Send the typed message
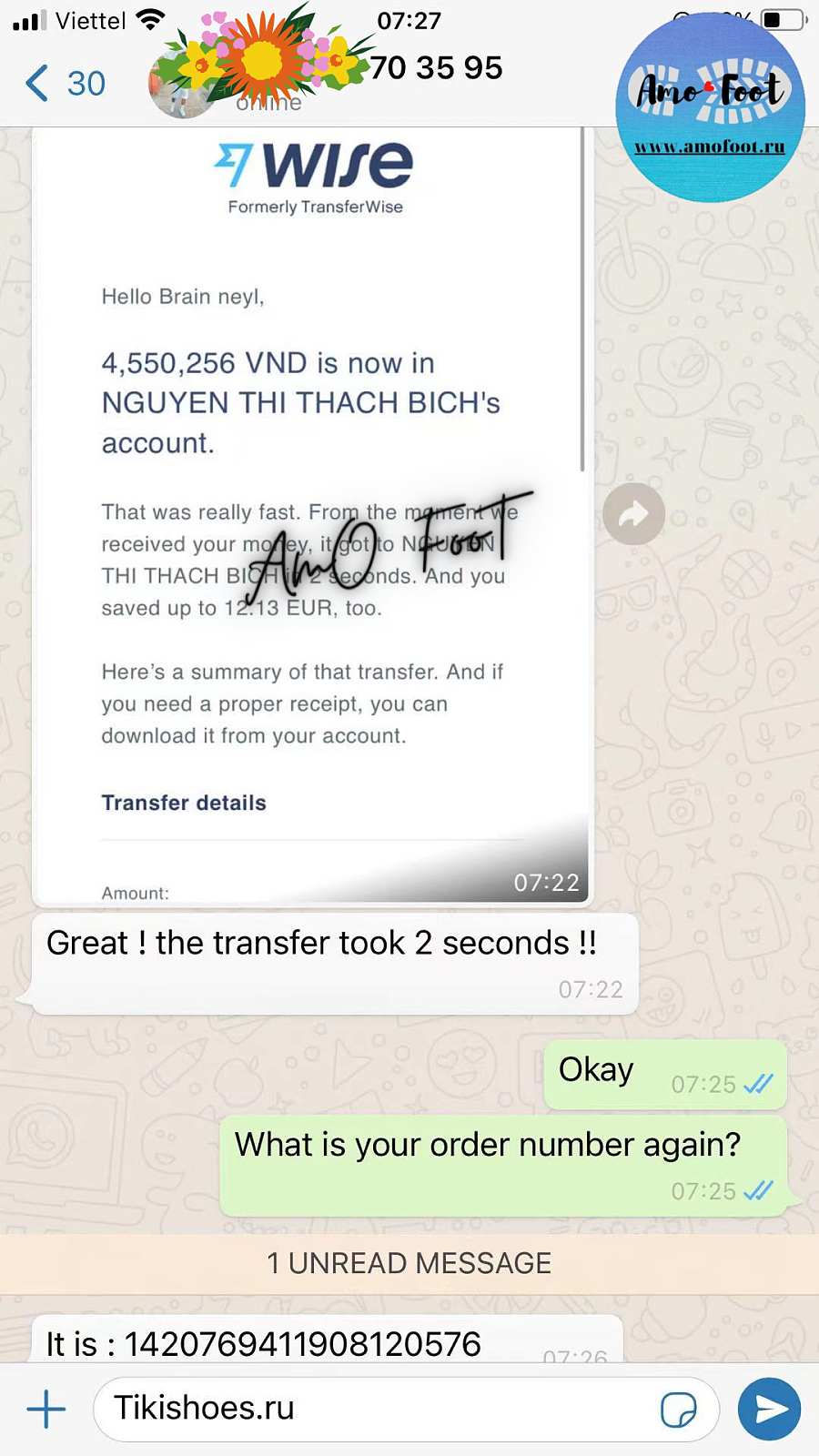The image size is (819, 1456). point(770,1409)
